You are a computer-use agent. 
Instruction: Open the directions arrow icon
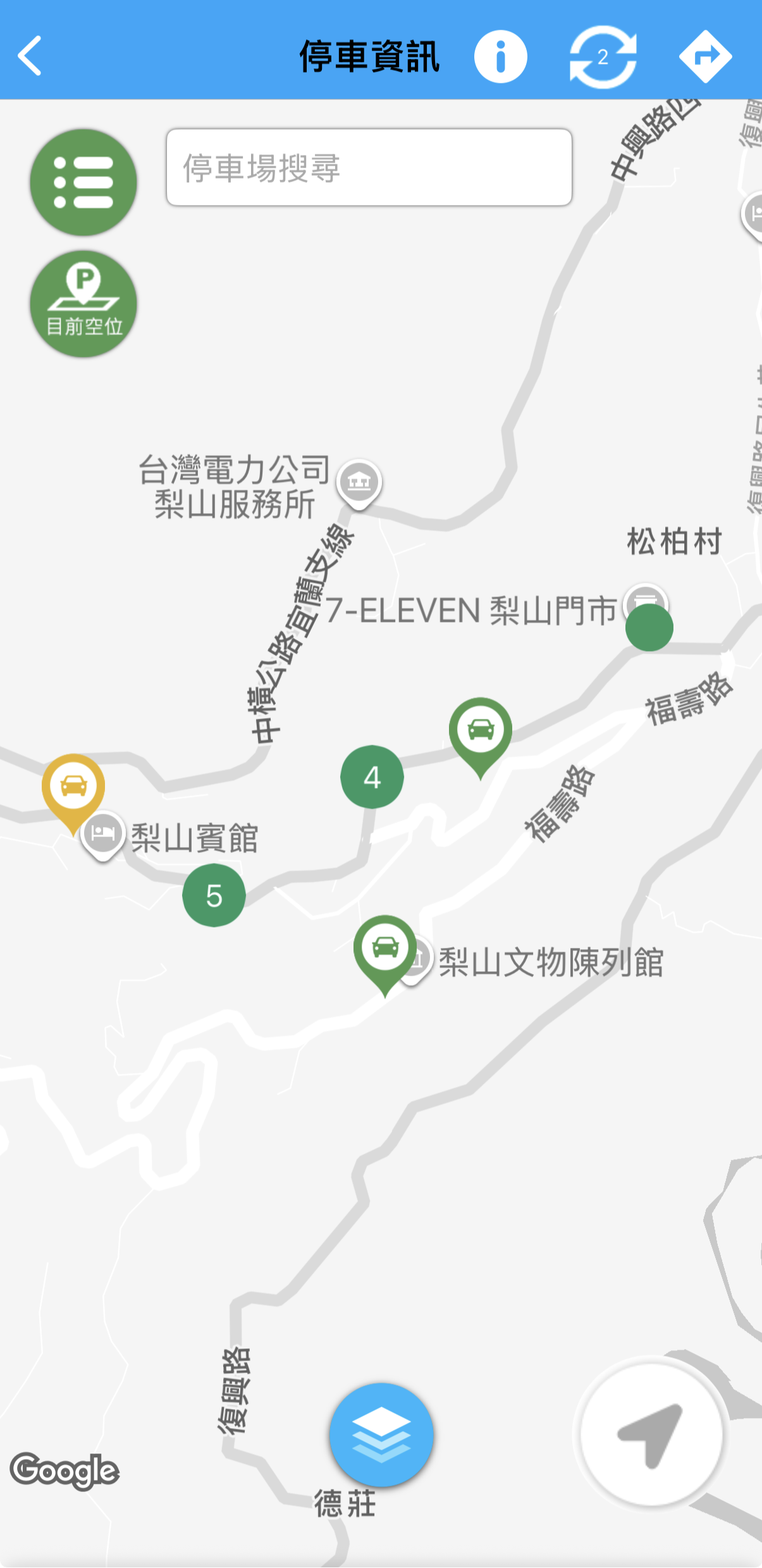coord(705,56)
